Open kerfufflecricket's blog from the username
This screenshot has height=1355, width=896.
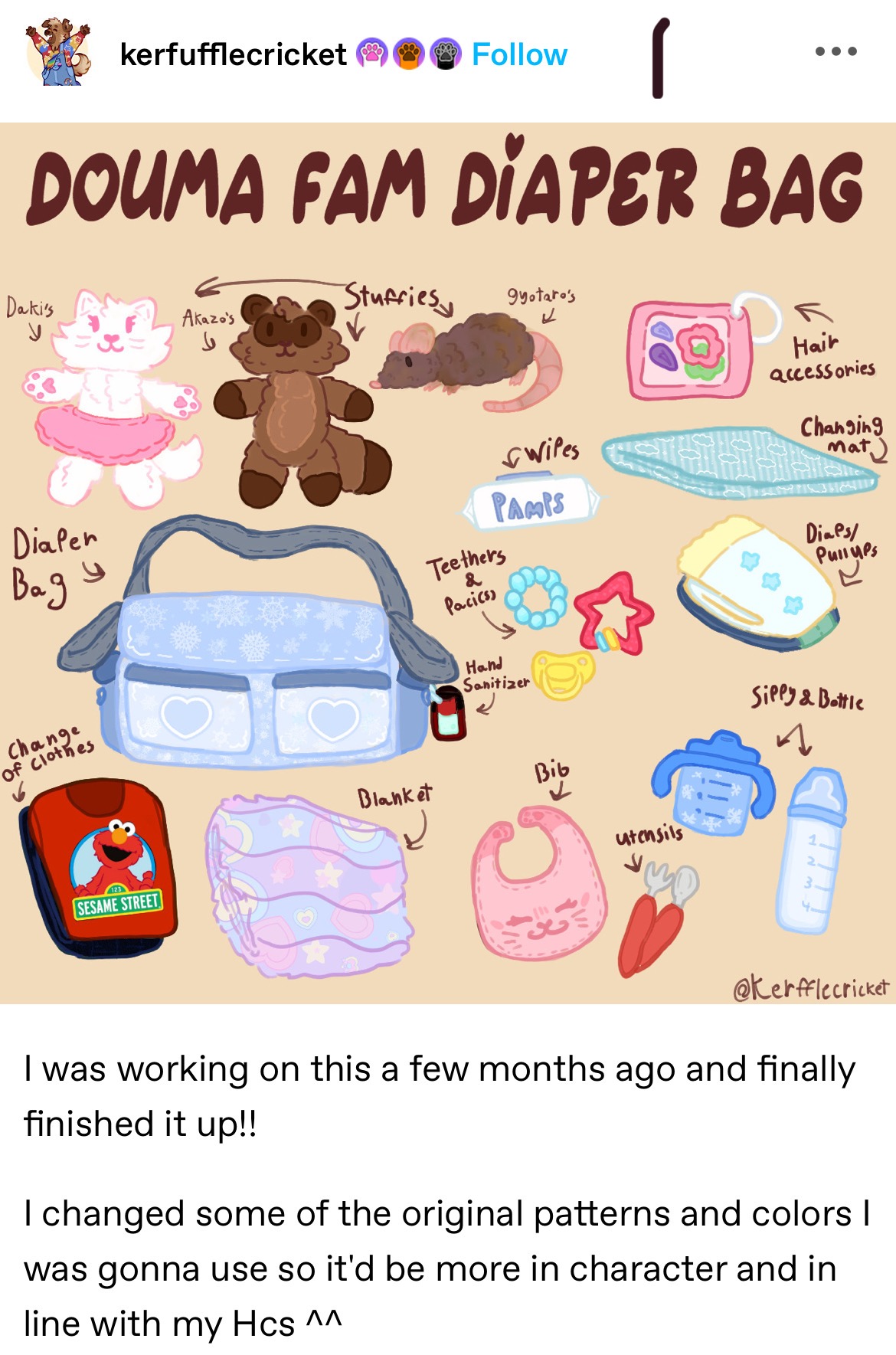click(233, 55)
